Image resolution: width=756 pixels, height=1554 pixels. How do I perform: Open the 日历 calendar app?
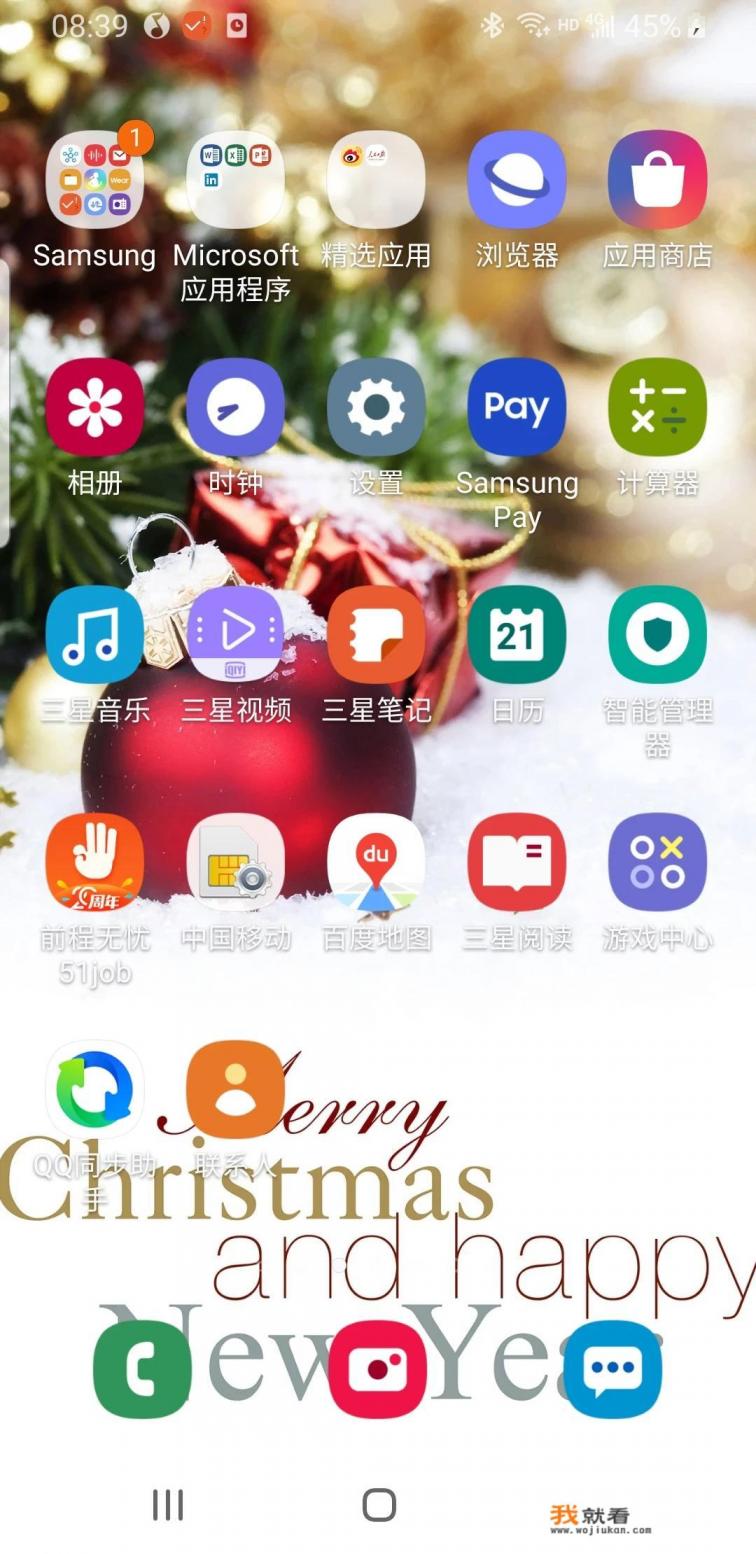[x=517, y=635]
